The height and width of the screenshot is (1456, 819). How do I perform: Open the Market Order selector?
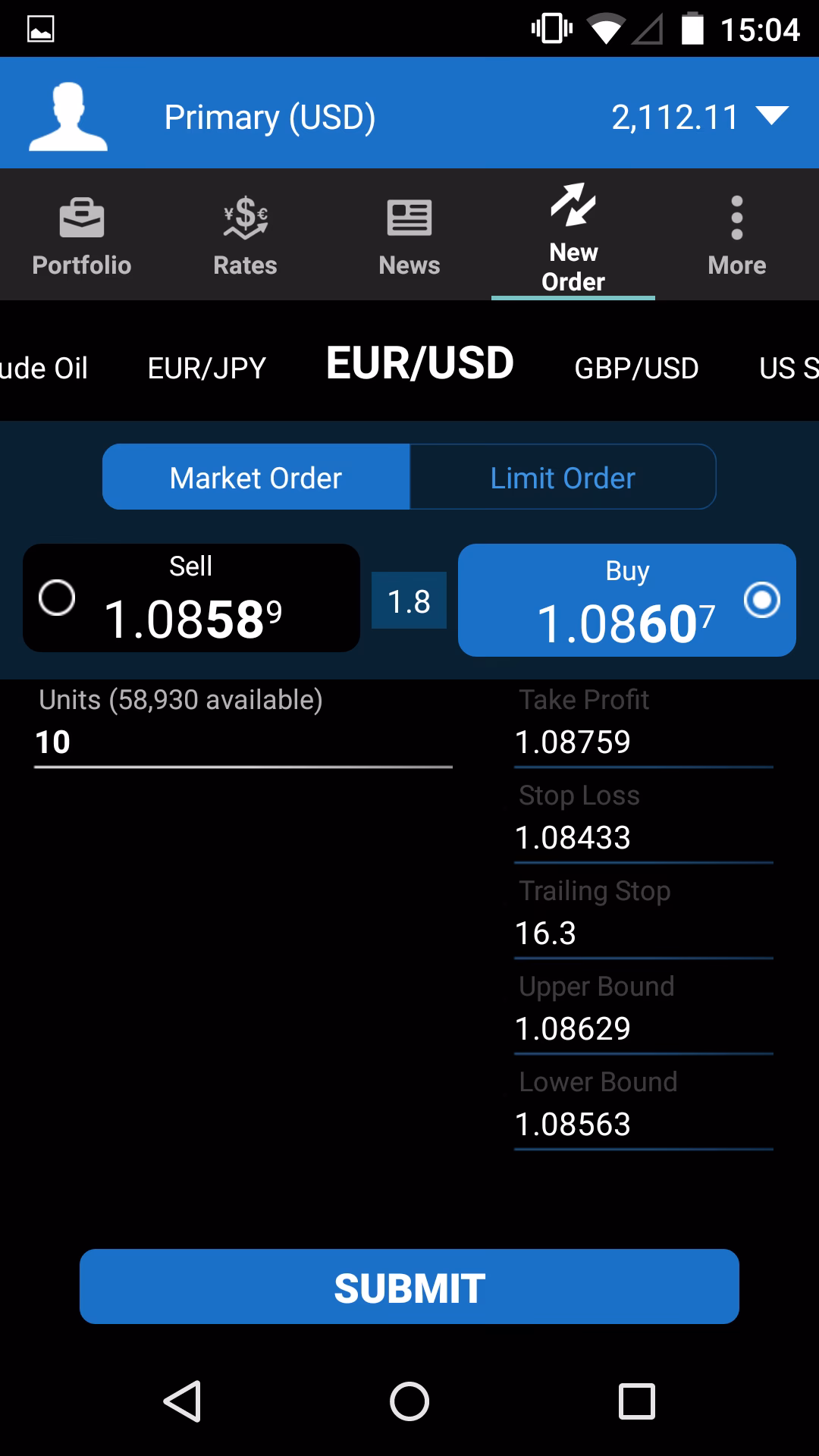(256, 477)
